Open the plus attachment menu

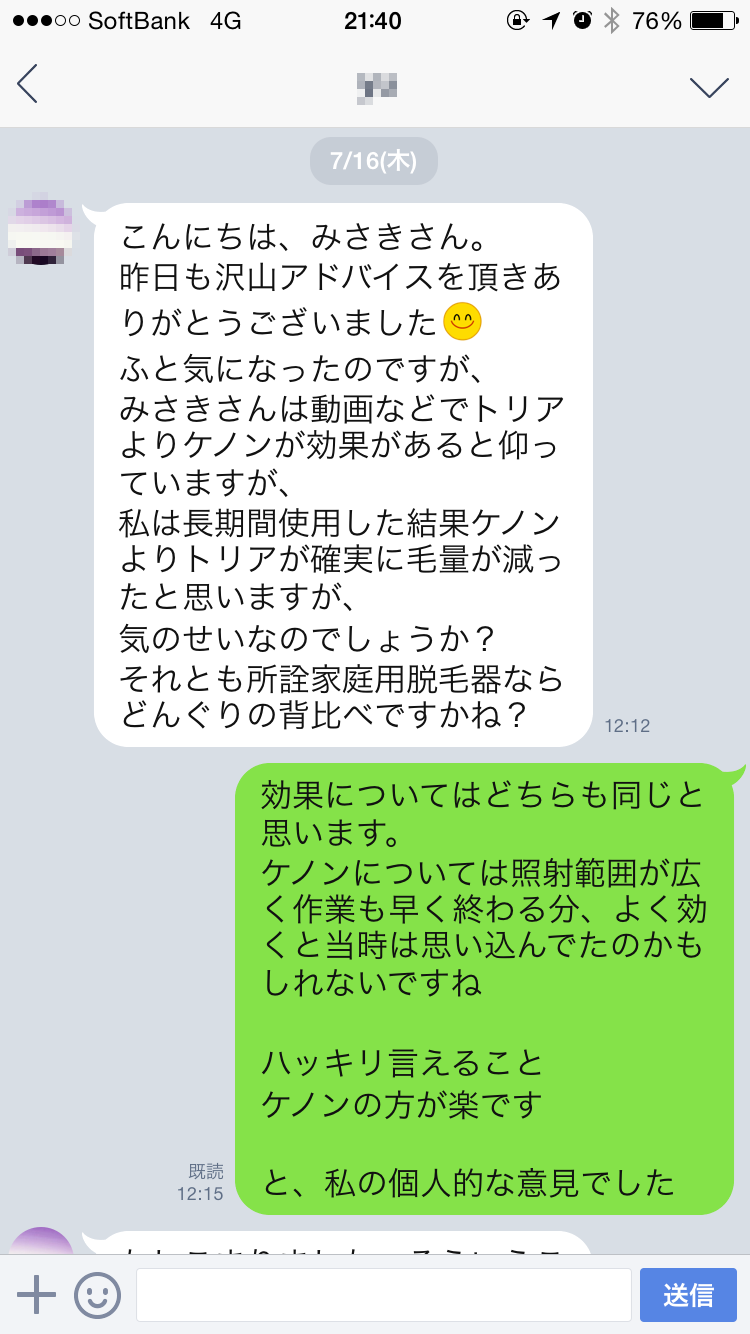coord(37,1295)
